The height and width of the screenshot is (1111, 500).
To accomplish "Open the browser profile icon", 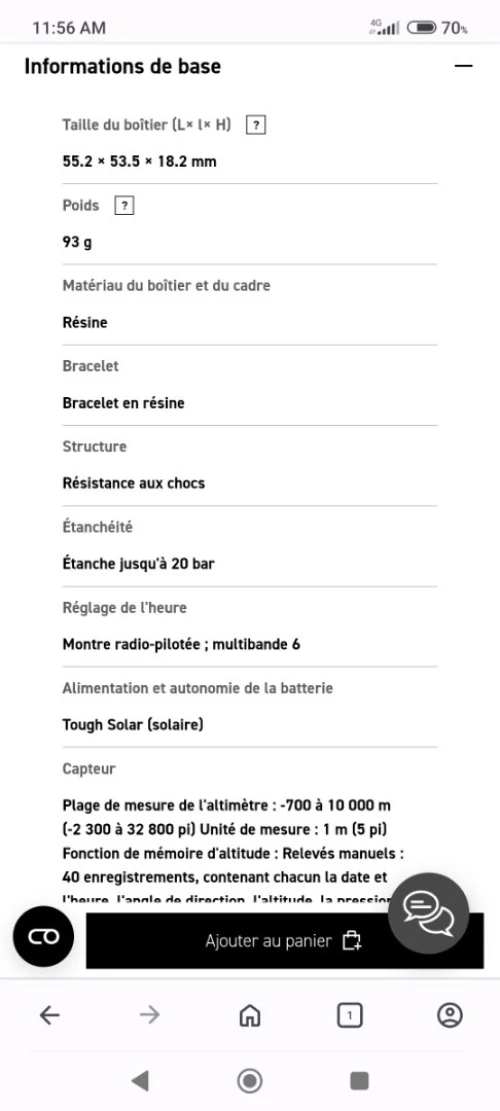I will (x=450, y=1015).
